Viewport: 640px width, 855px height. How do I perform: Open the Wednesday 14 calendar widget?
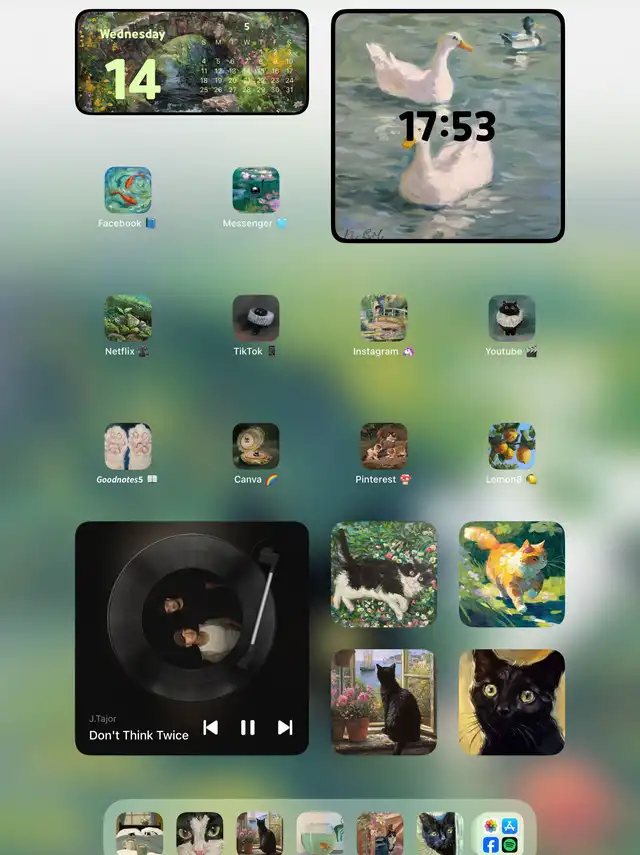pos(192,62)
